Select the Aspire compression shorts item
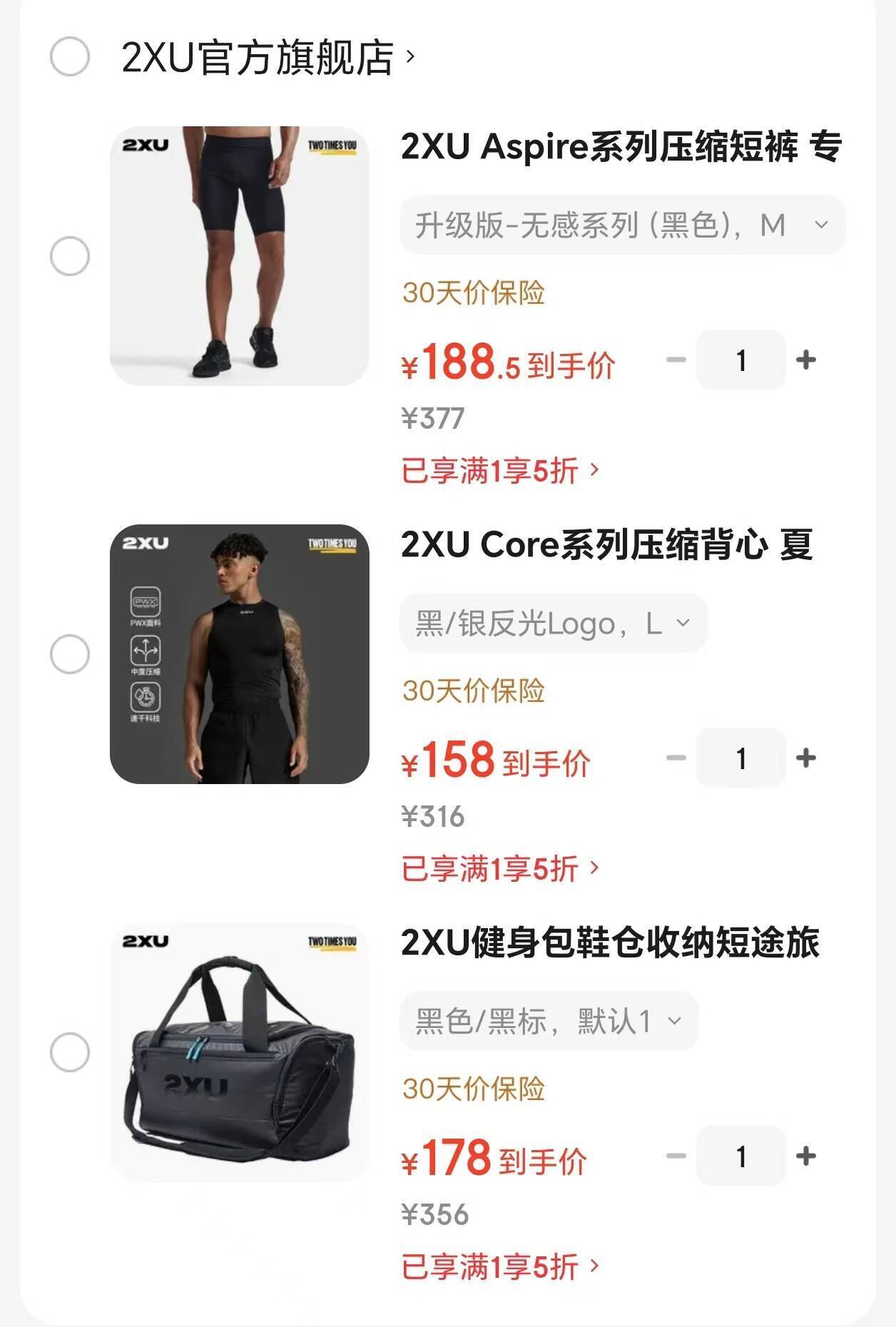The height and width of the screenshot is (1327, 896). coord(70,256)
